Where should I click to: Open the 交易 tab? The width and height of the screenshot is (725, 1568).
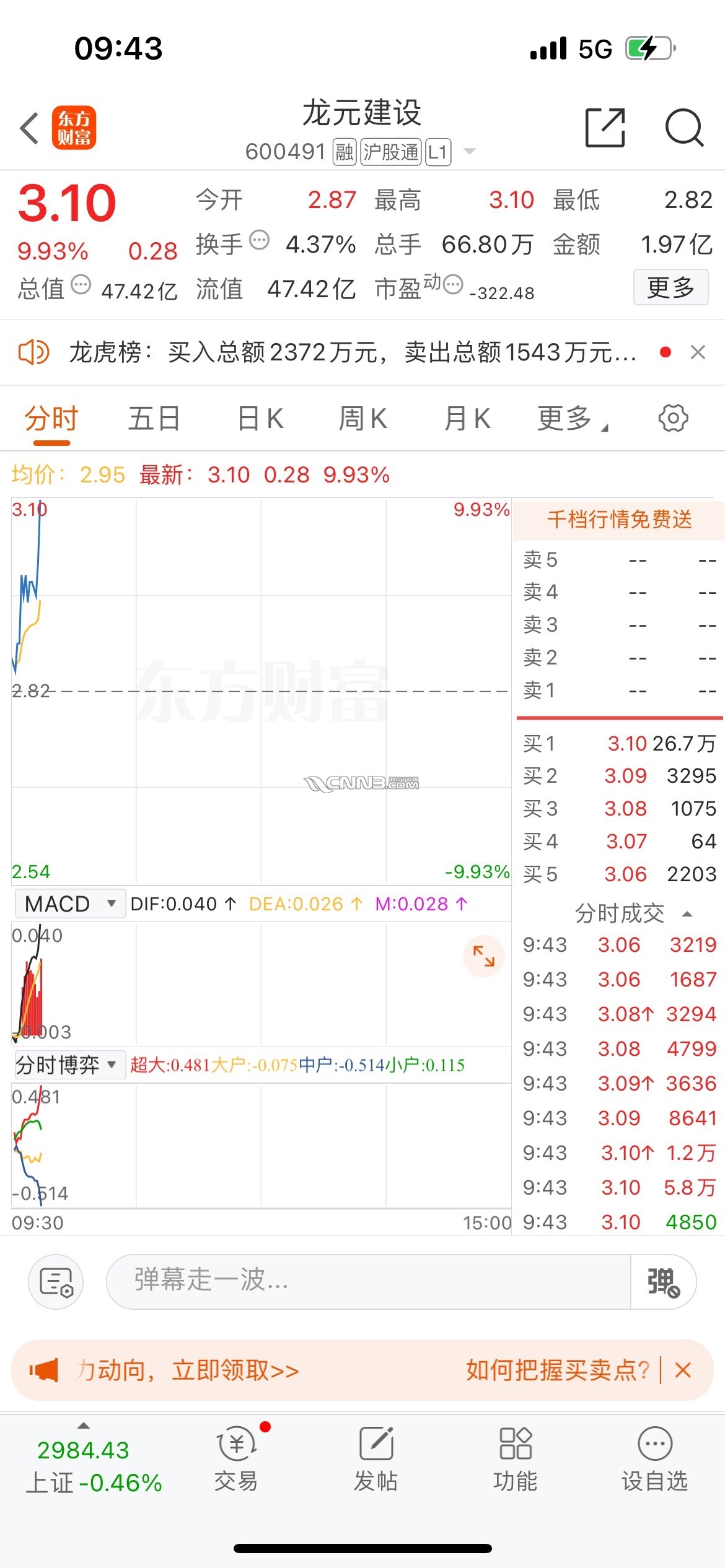click(x=236, y=1457)
